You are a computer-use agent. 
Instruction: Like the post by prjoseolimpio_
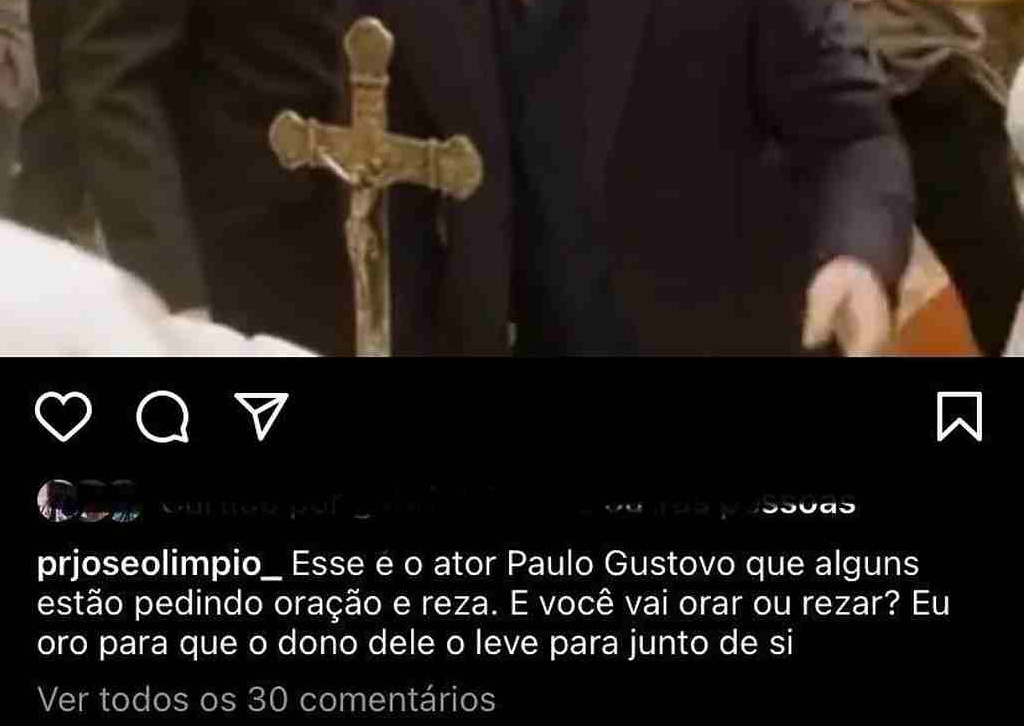63,416
